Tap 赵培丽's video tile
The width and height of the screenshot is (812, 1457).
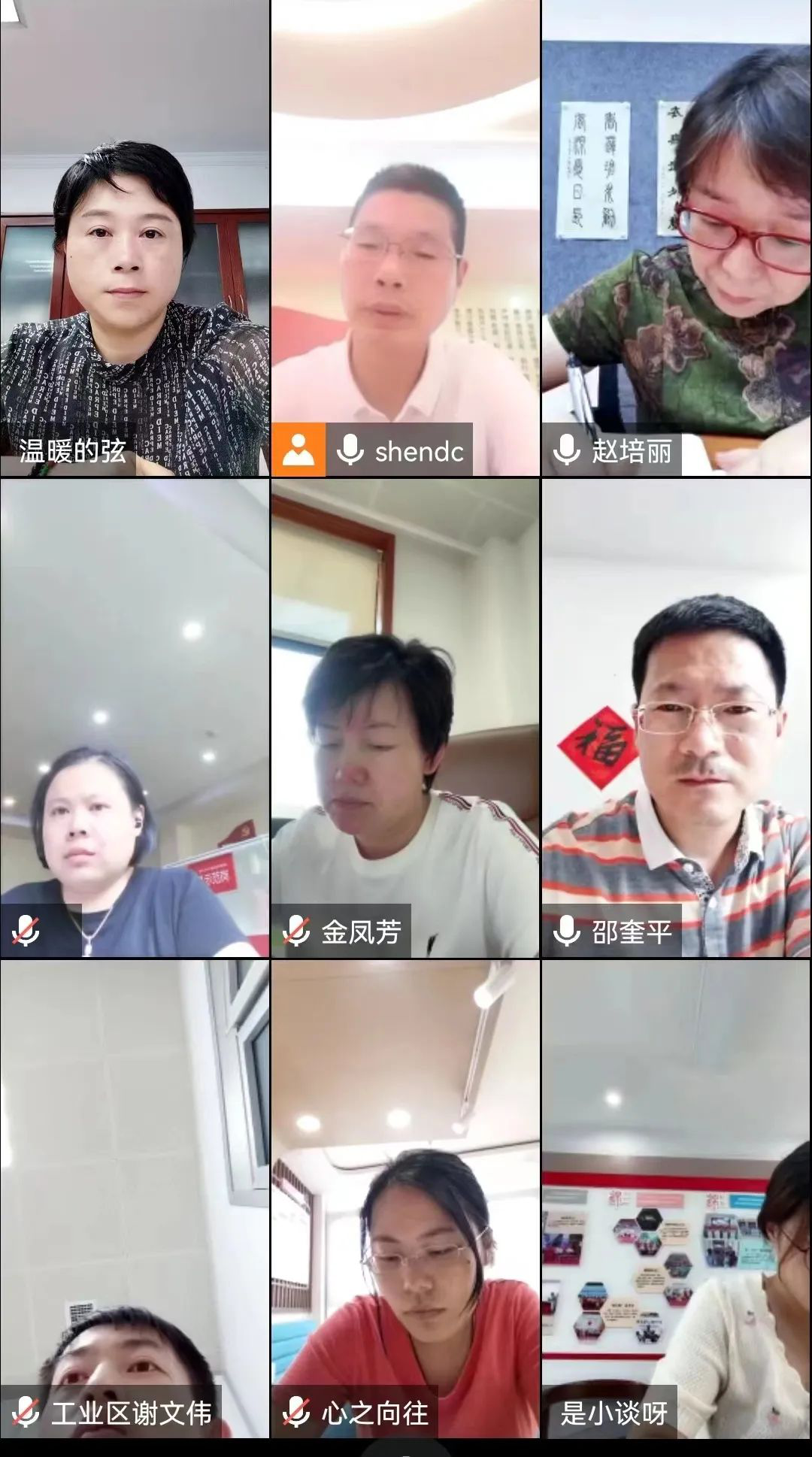coord(676,238)
